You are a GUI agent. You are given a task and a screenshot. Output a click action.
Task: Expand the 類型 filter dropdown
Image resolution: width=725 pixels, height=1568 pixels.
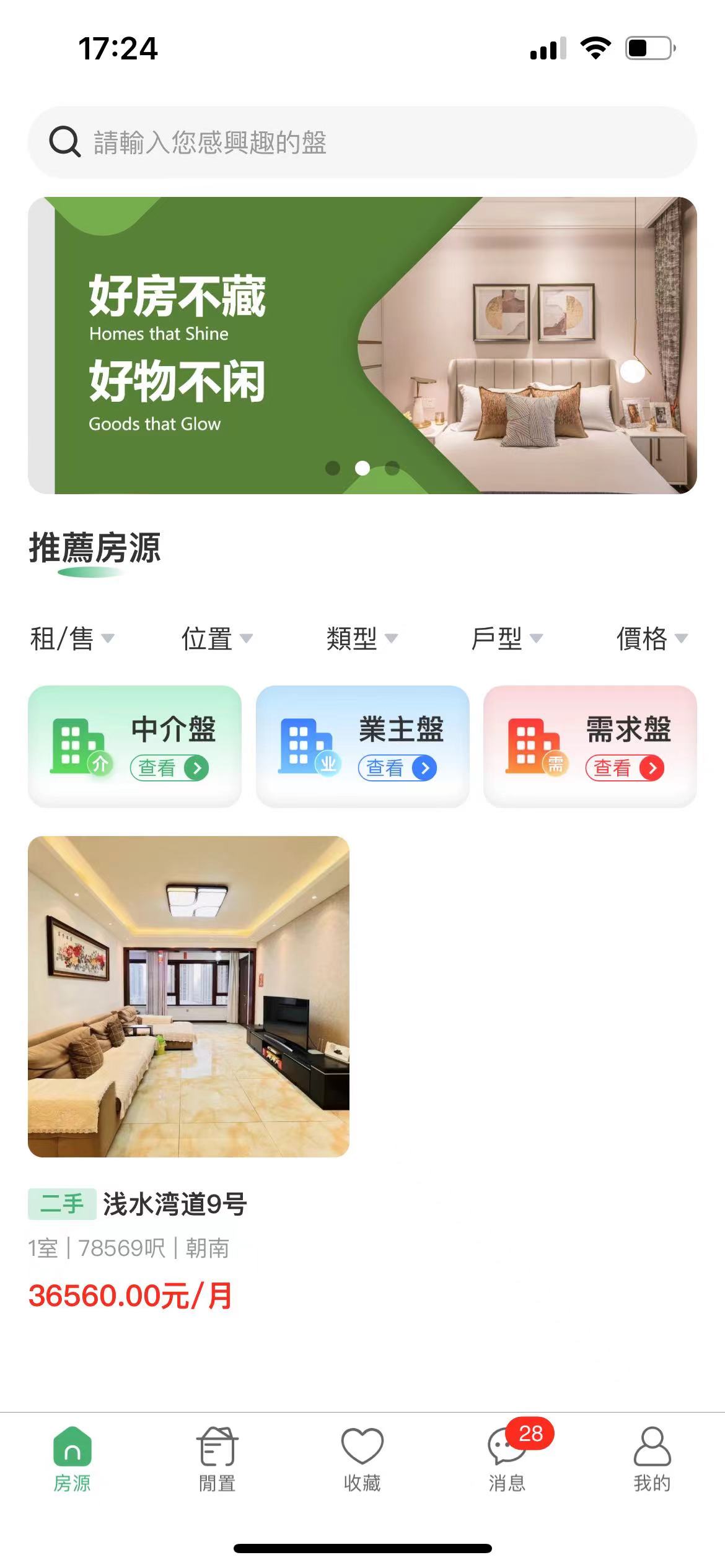pos(362,638)
